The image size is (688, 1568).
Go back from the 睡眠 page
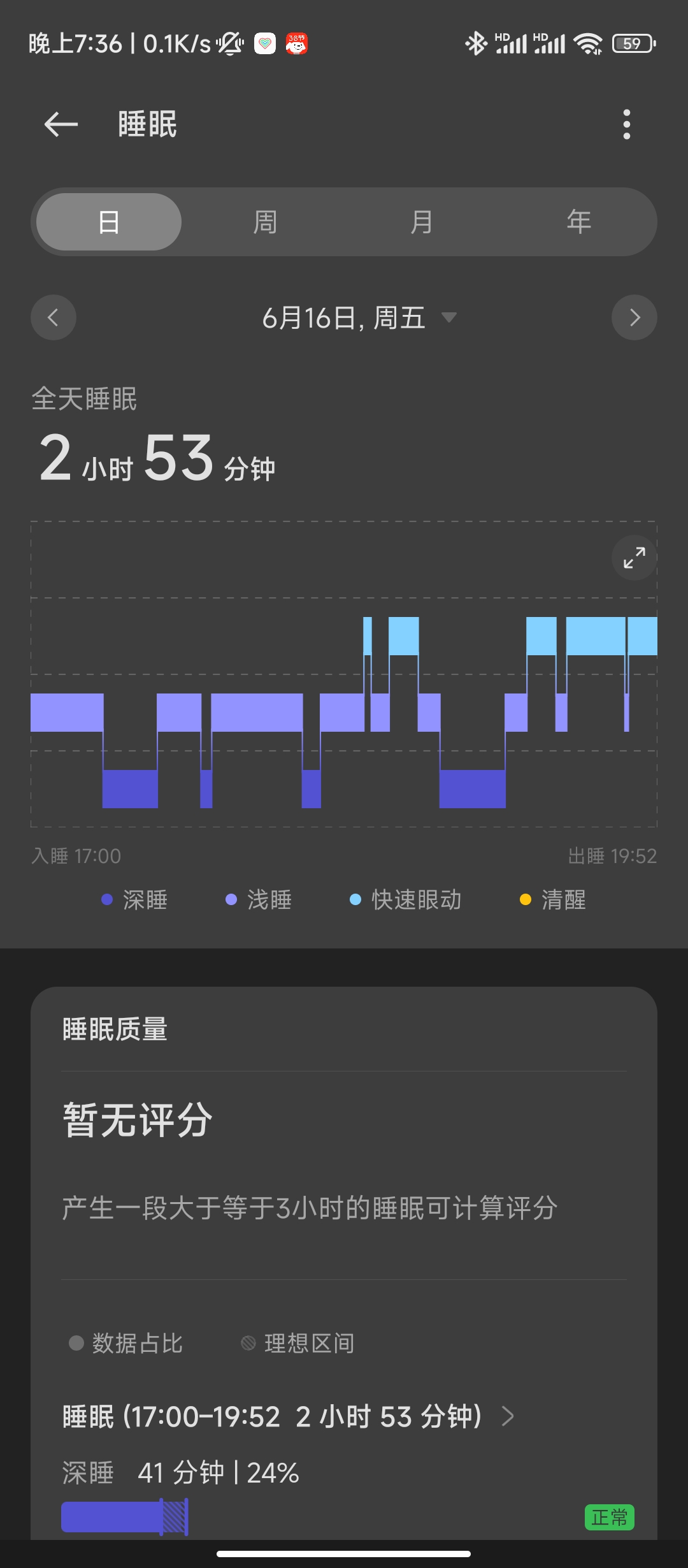61,124
